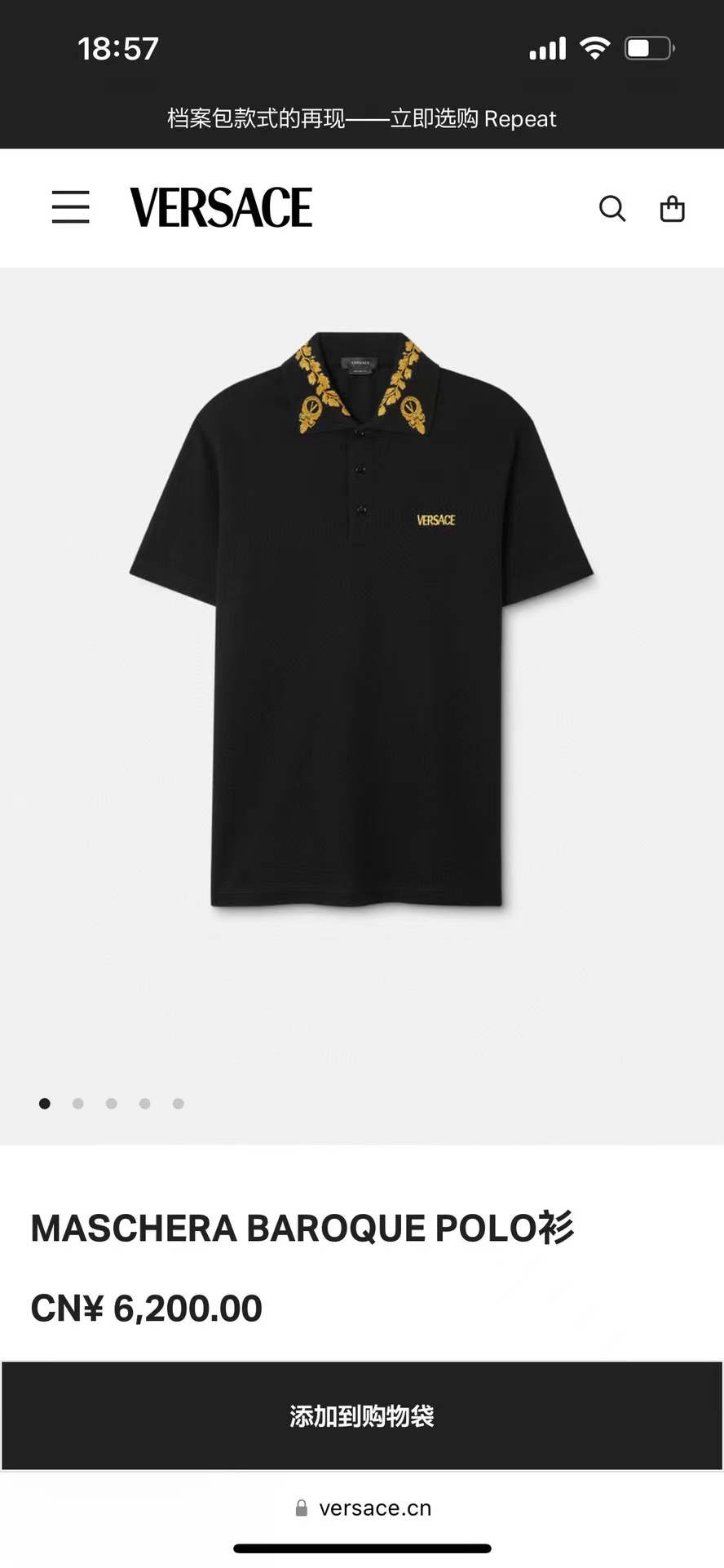Screen dimensions: 724x1568
Task: View the black polo product image
Action: pyautogui.click(x=361, y=620)
